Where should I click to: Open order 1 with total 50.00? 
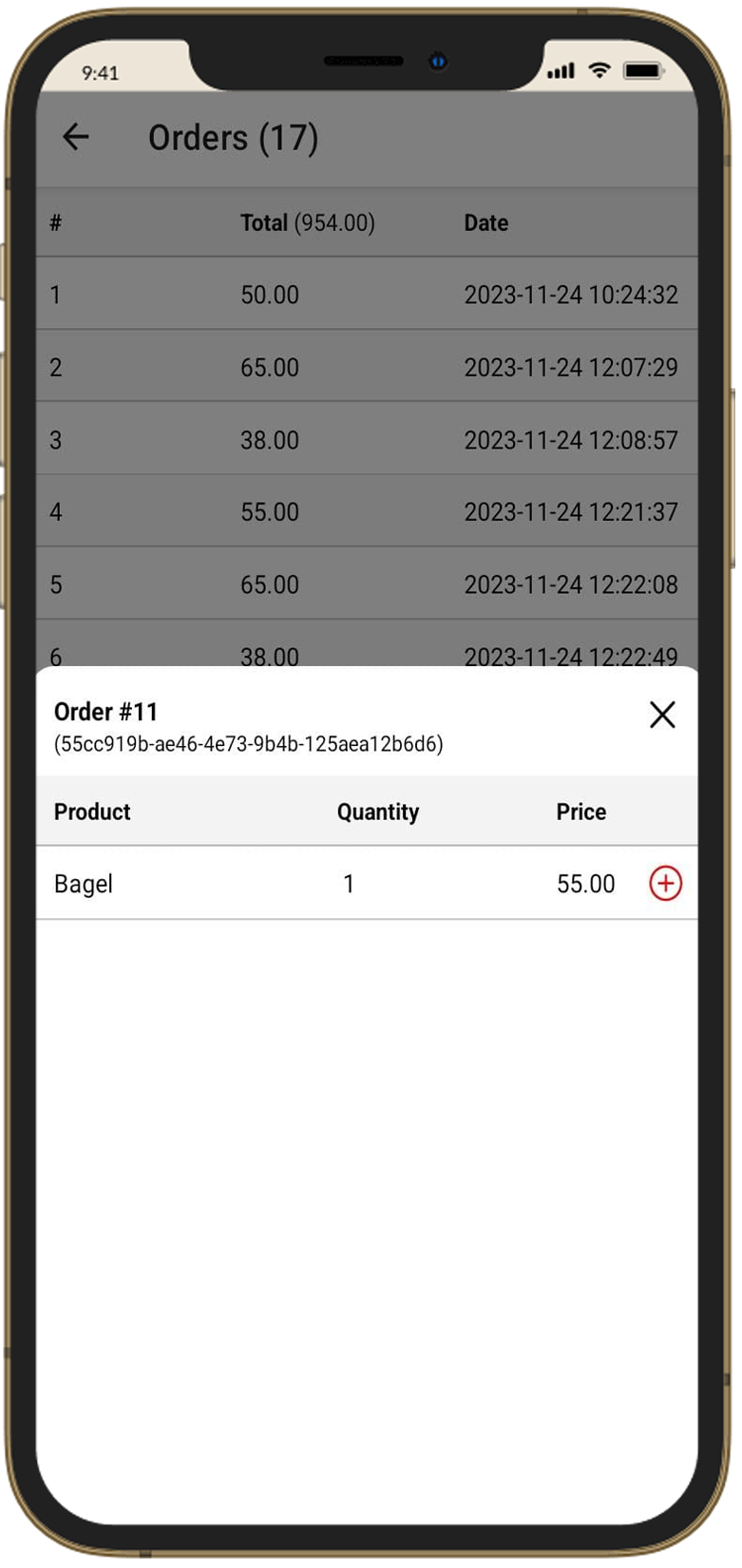click(x=366, y=295)
